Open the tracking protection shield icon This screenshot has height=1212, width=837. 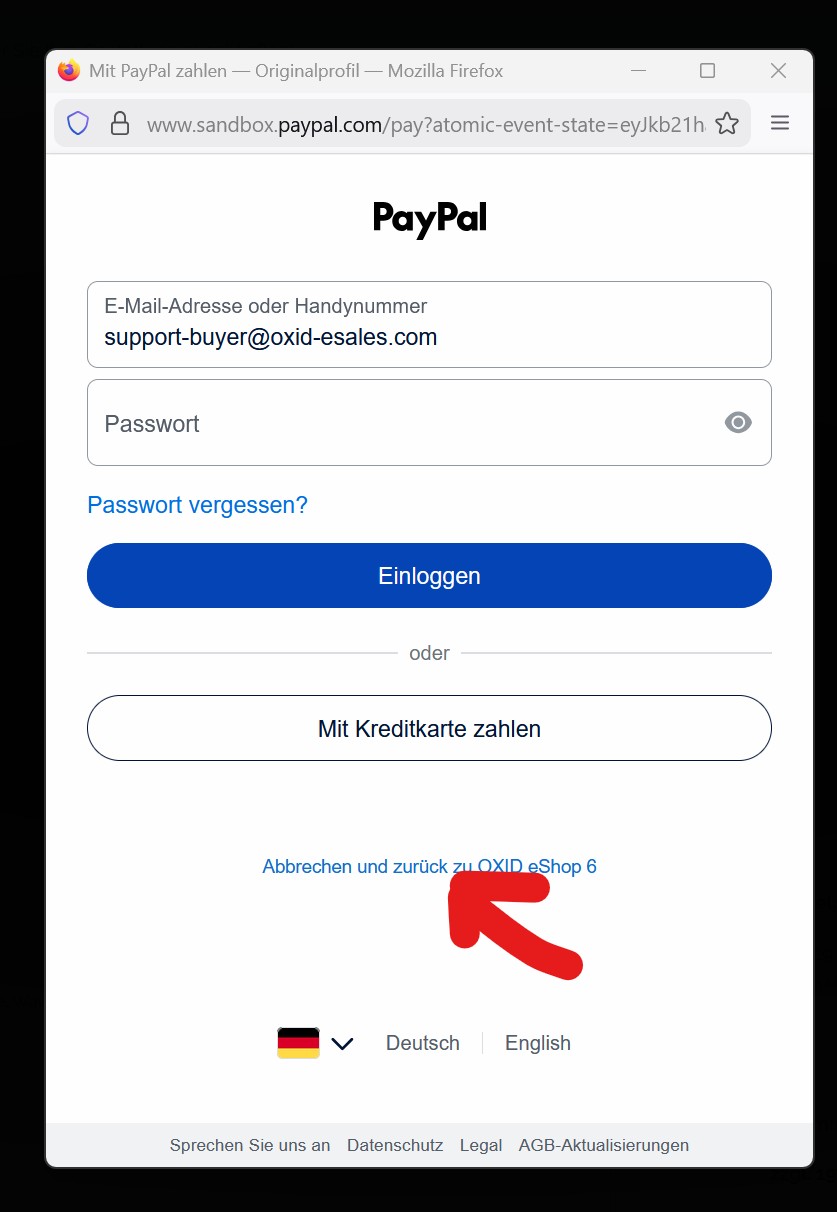(x=78, y=123)
